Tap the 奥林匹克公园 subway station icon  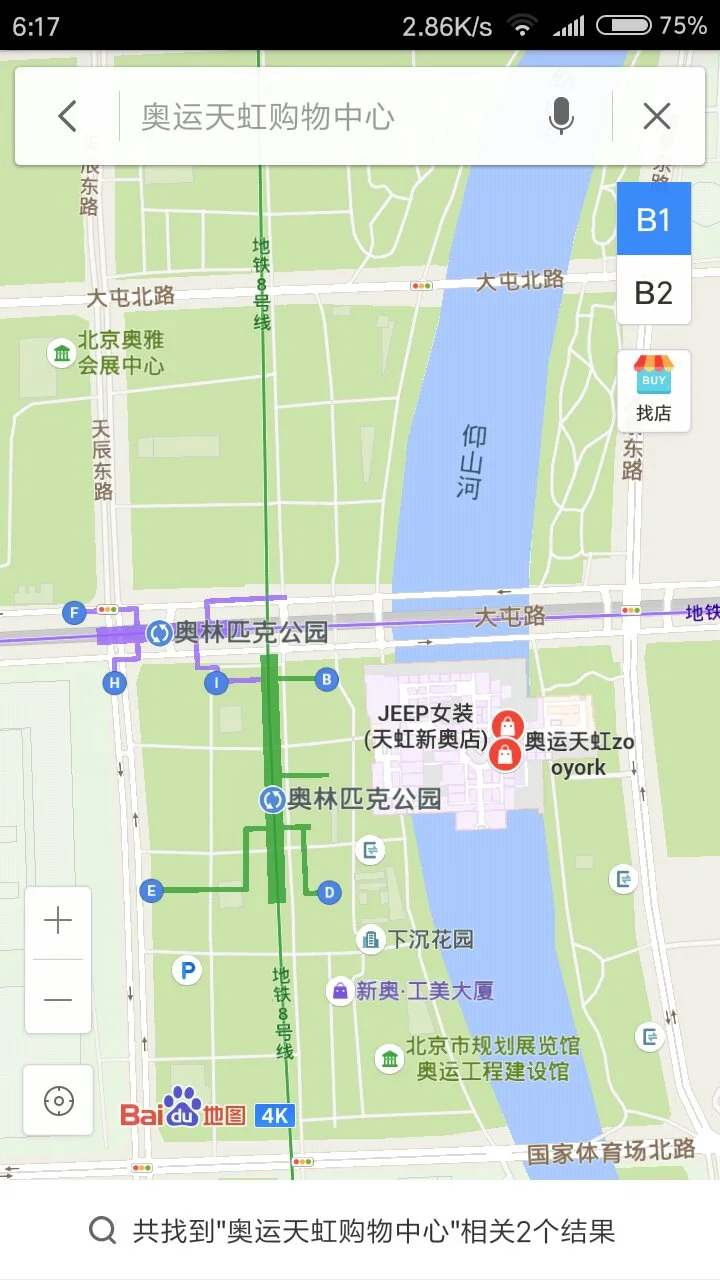tap(160, 632)
